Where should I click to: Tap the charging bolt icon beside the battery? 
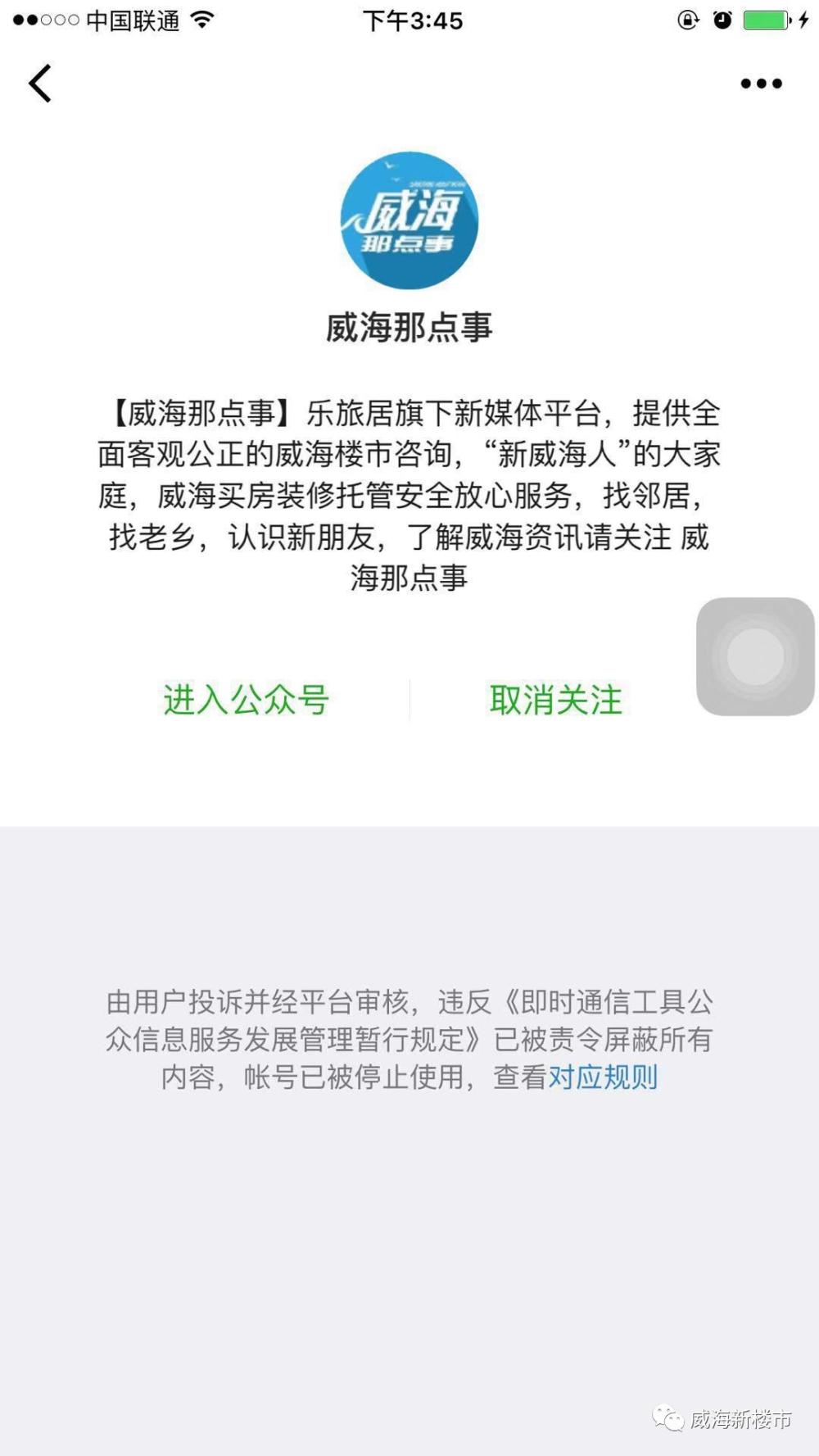point(805,20)
